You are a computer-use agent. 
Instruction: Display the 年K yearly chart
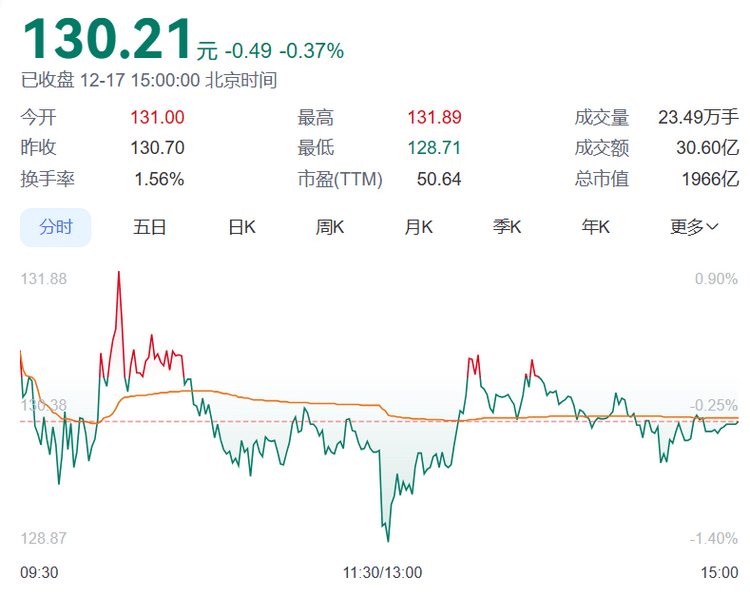pyautogui.click(x=596, y=227)
